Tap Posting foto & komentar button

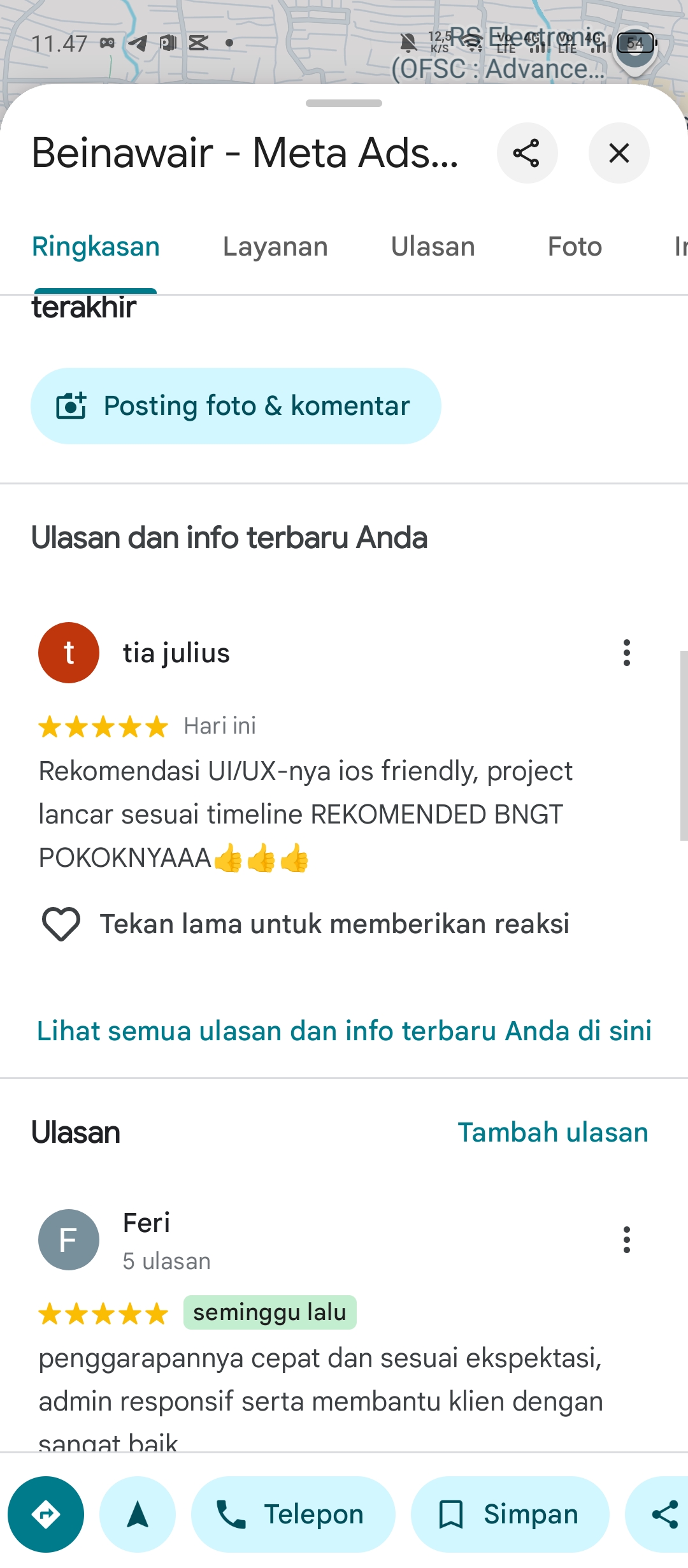click(x=236, y=406)
